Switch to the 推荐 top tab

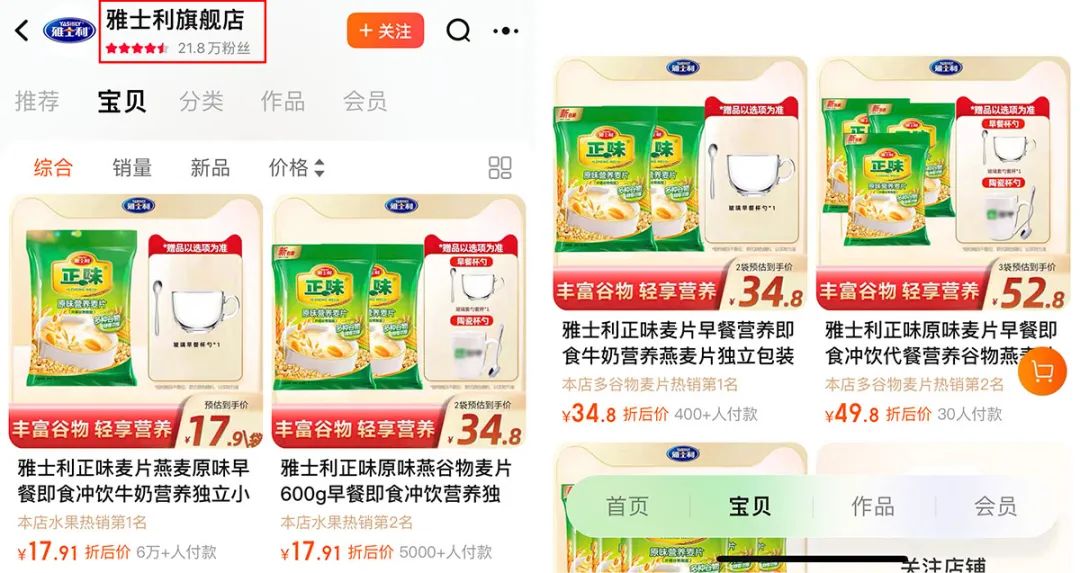tap(37, 101)
